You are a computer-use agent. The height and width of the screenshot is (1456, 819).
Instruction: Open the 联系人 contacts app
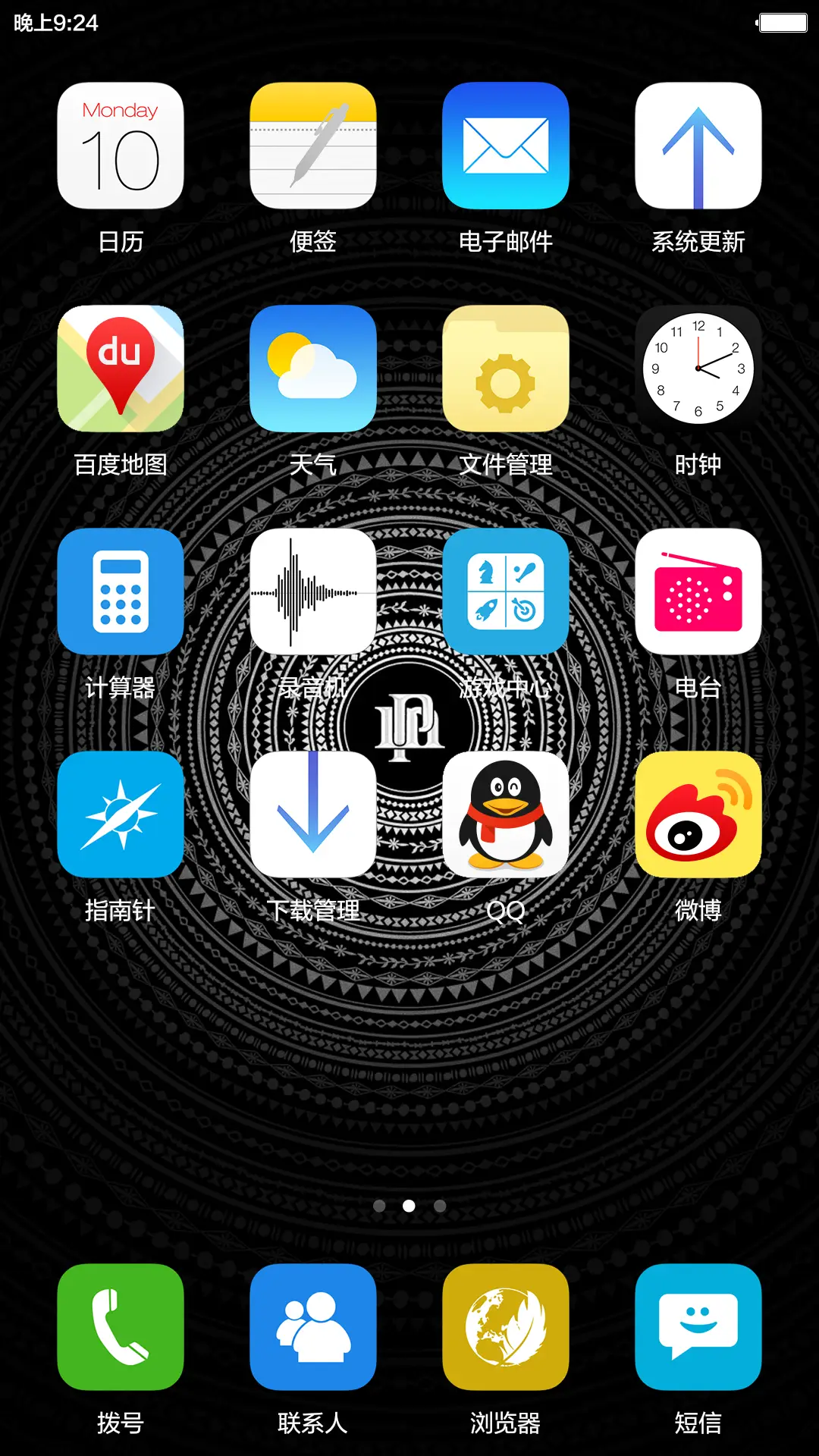[313, 1326]
